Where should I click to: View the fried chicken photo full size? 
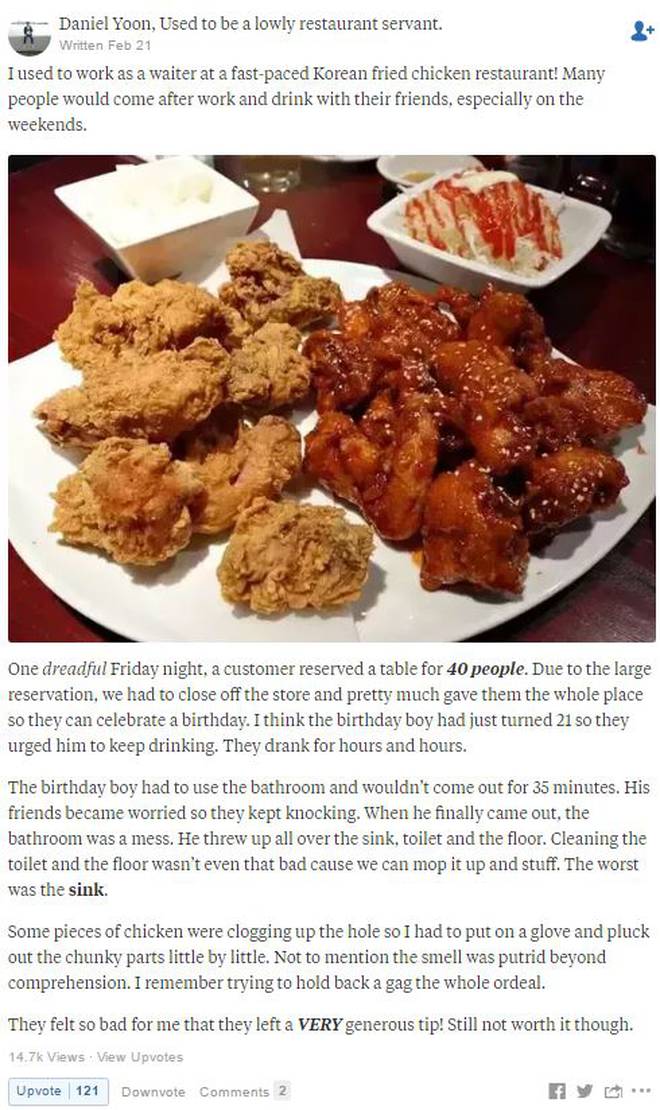(x=331, y=399)
